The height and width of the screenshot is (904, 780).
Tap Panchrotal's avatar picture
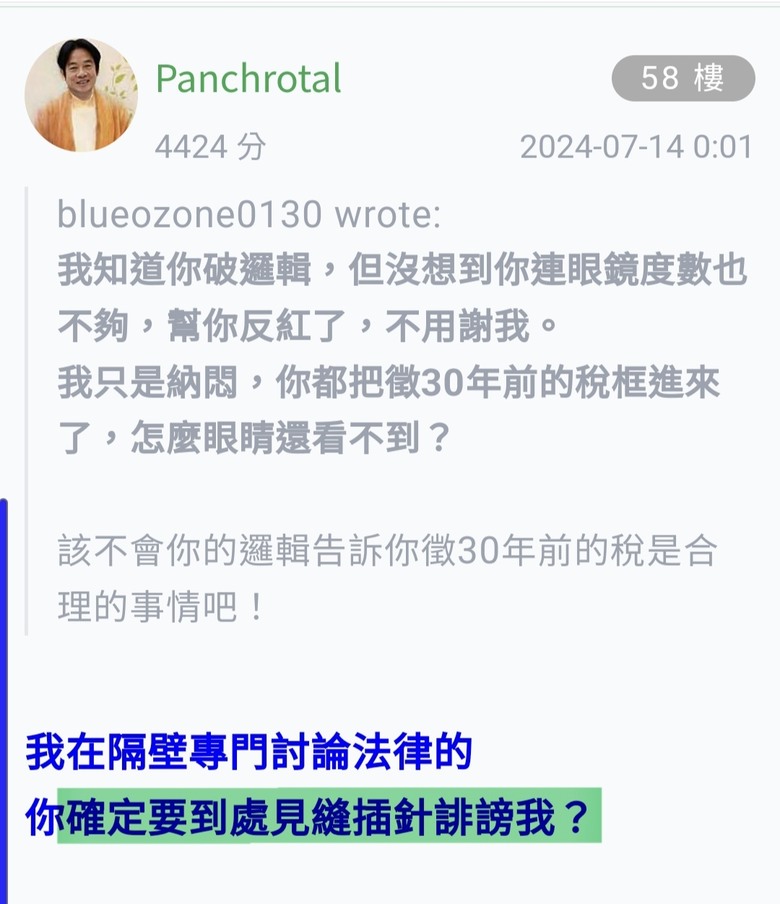(x=81, y=95)
